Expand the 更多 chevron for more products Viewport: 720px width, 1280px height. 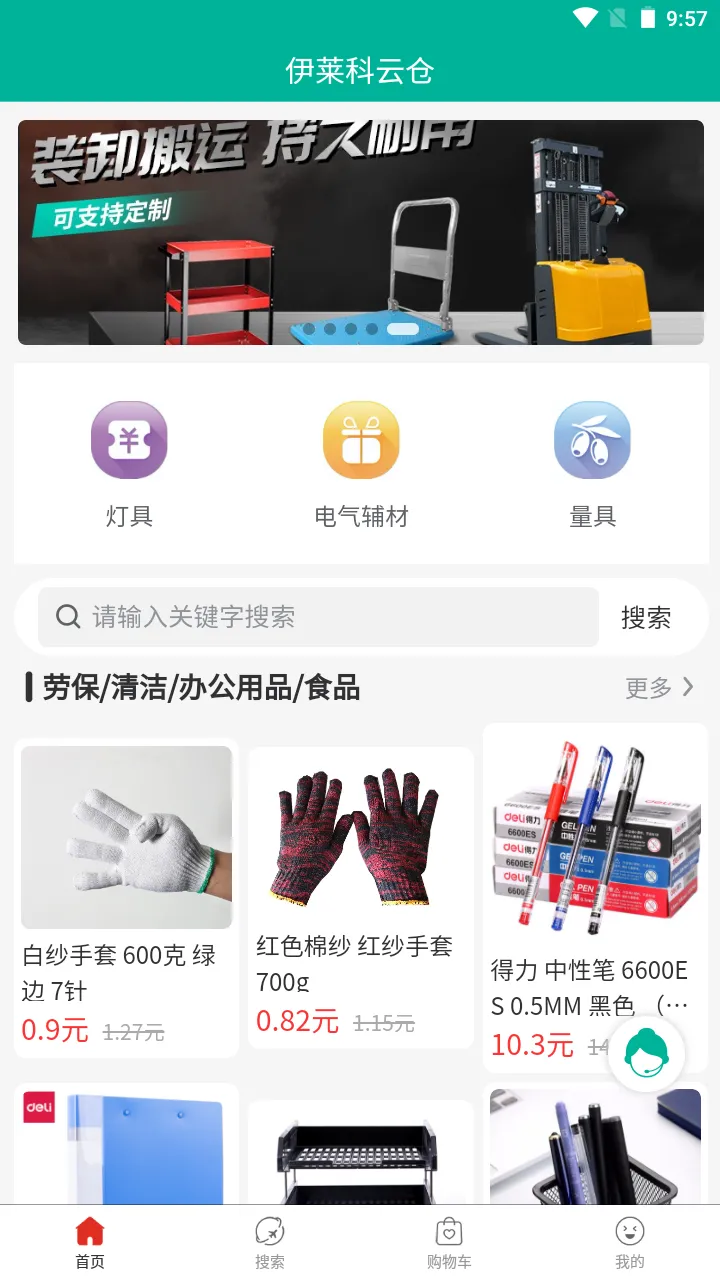click(690, 687)
